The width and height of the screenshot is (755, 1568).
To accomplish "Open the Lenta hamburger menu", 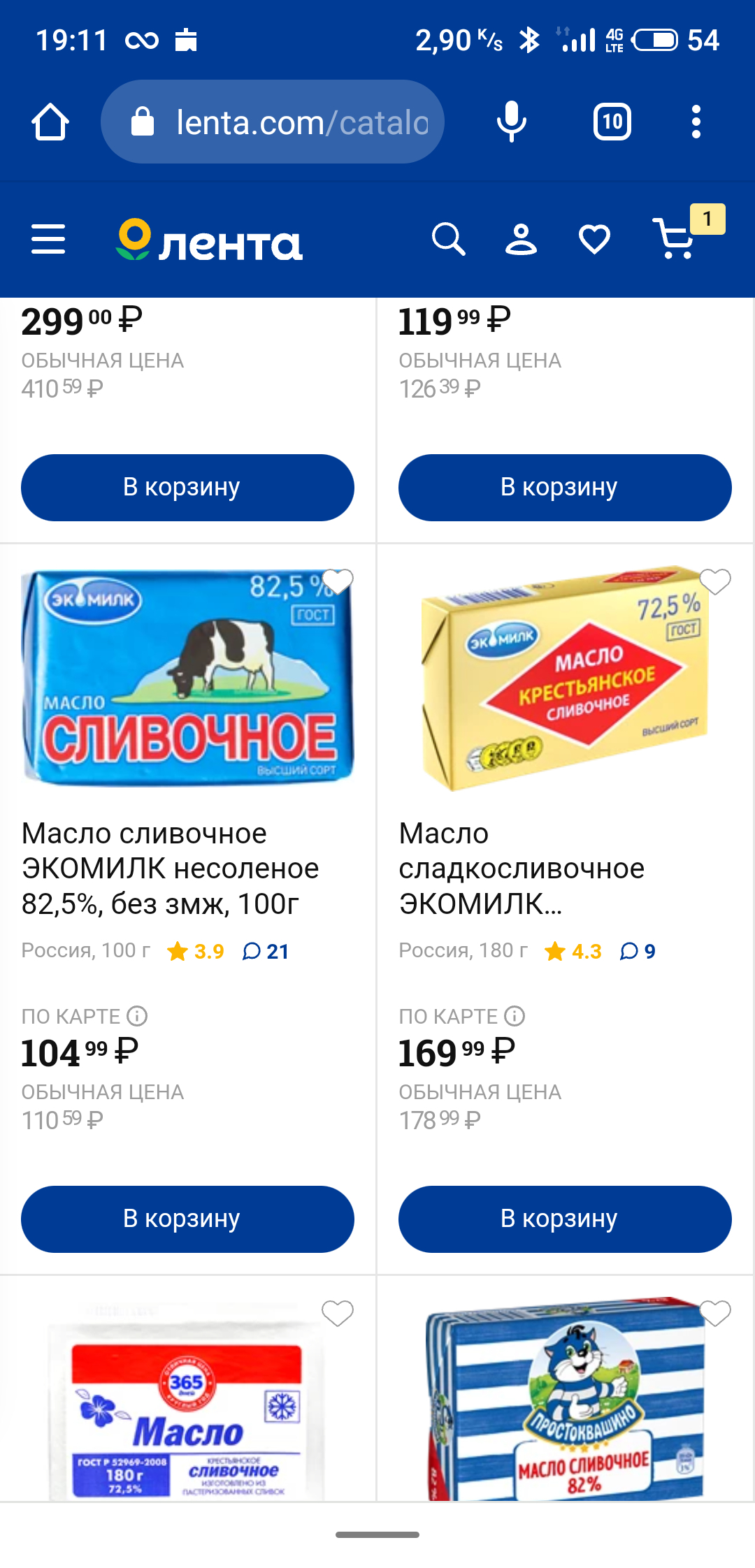I will 48,240.
